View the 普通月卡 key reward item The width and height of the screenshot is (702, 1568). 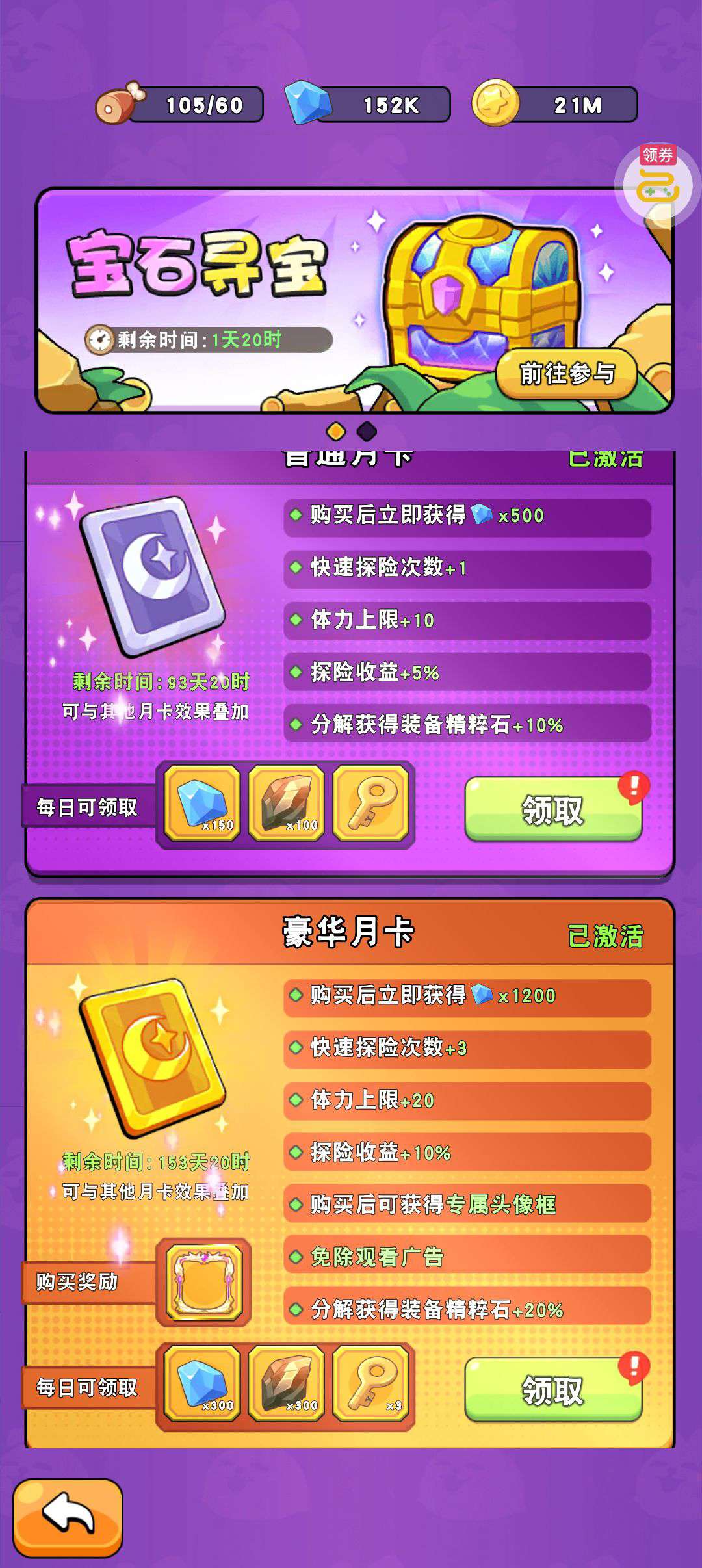click(x=370, y=804)
